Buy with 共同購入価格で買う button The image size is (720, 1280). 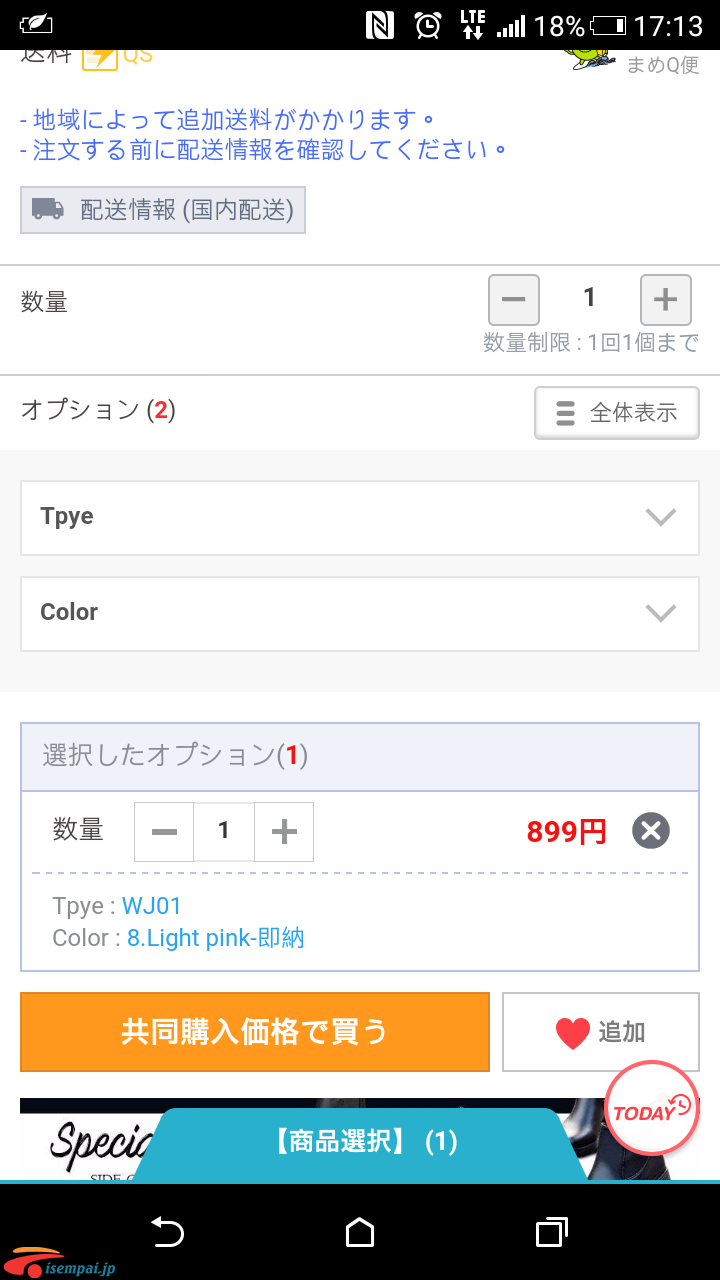point(255,1032)
